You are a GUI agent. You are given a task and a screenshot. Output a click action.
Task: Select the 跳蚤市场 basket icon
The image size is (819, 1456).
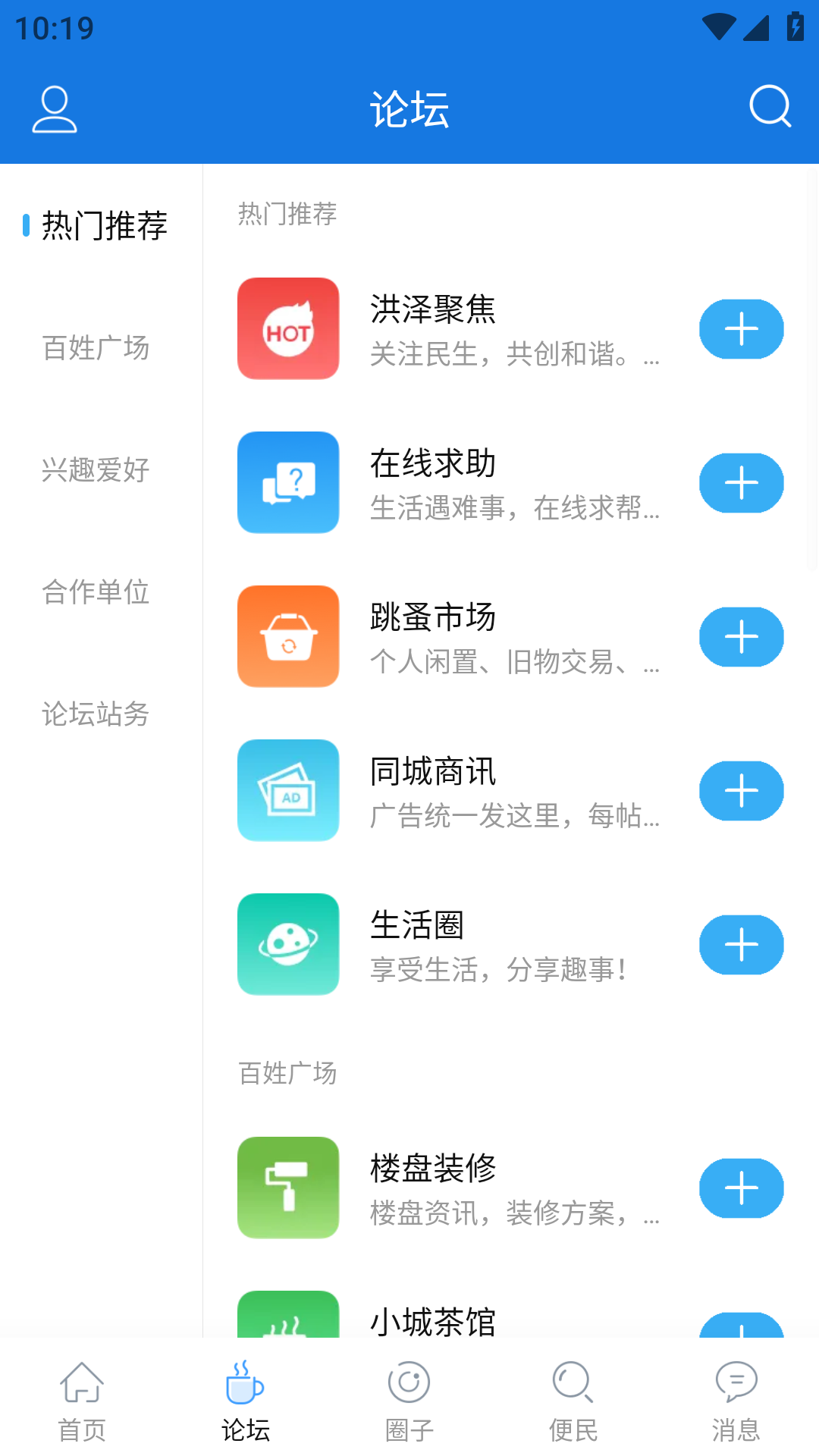[x=288, y=636]
